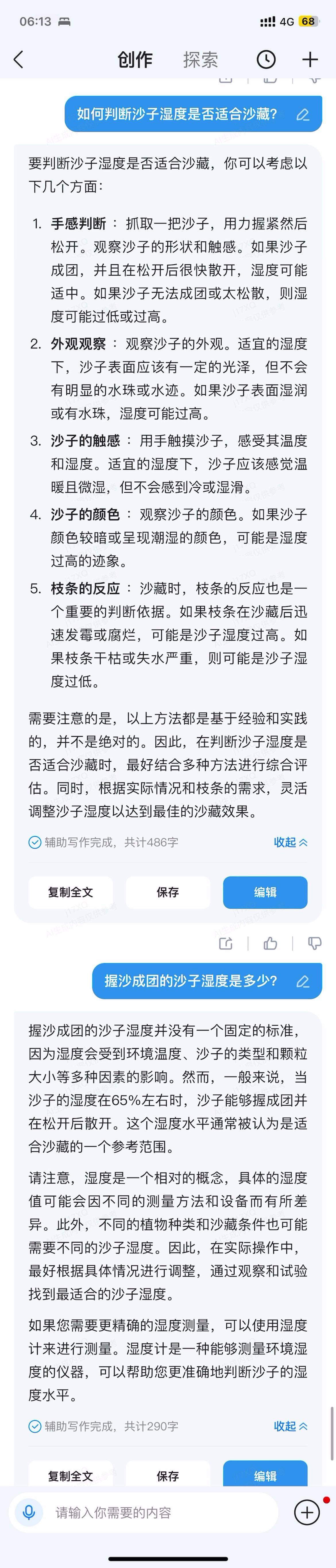
Task: Share the first answer
Action: tap(226, 943)
